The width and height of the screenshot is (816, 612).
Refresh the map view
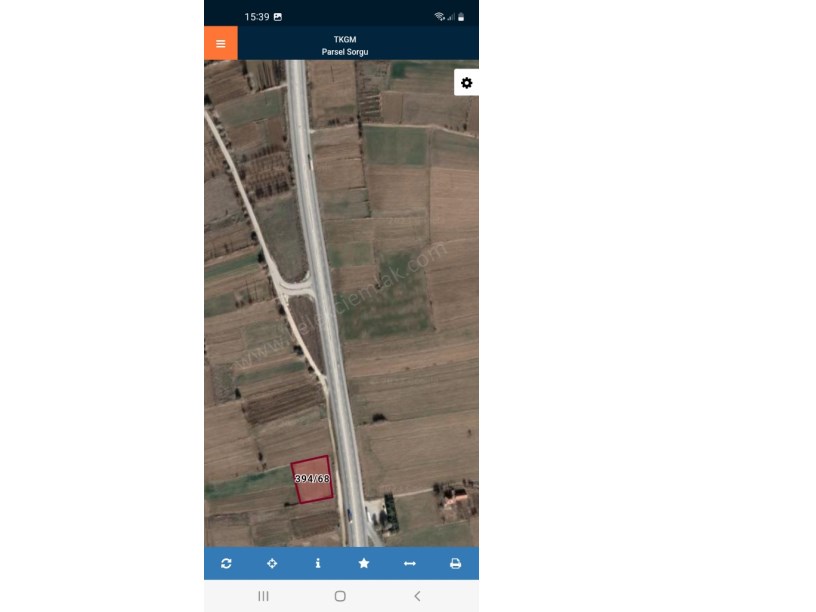[x=226, y=564]
